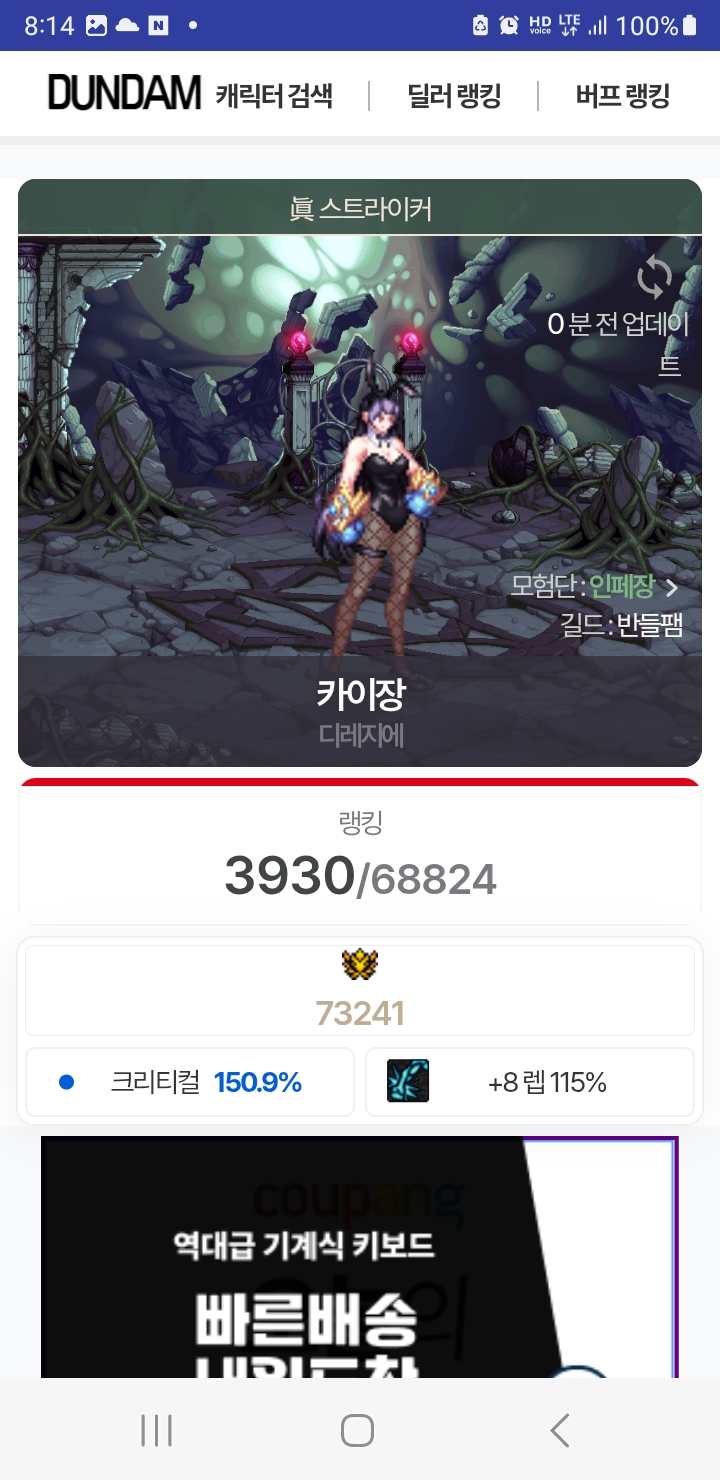Open the 인폐장 adventure group link
720x1480 pixels.
[x=620, y=586]
